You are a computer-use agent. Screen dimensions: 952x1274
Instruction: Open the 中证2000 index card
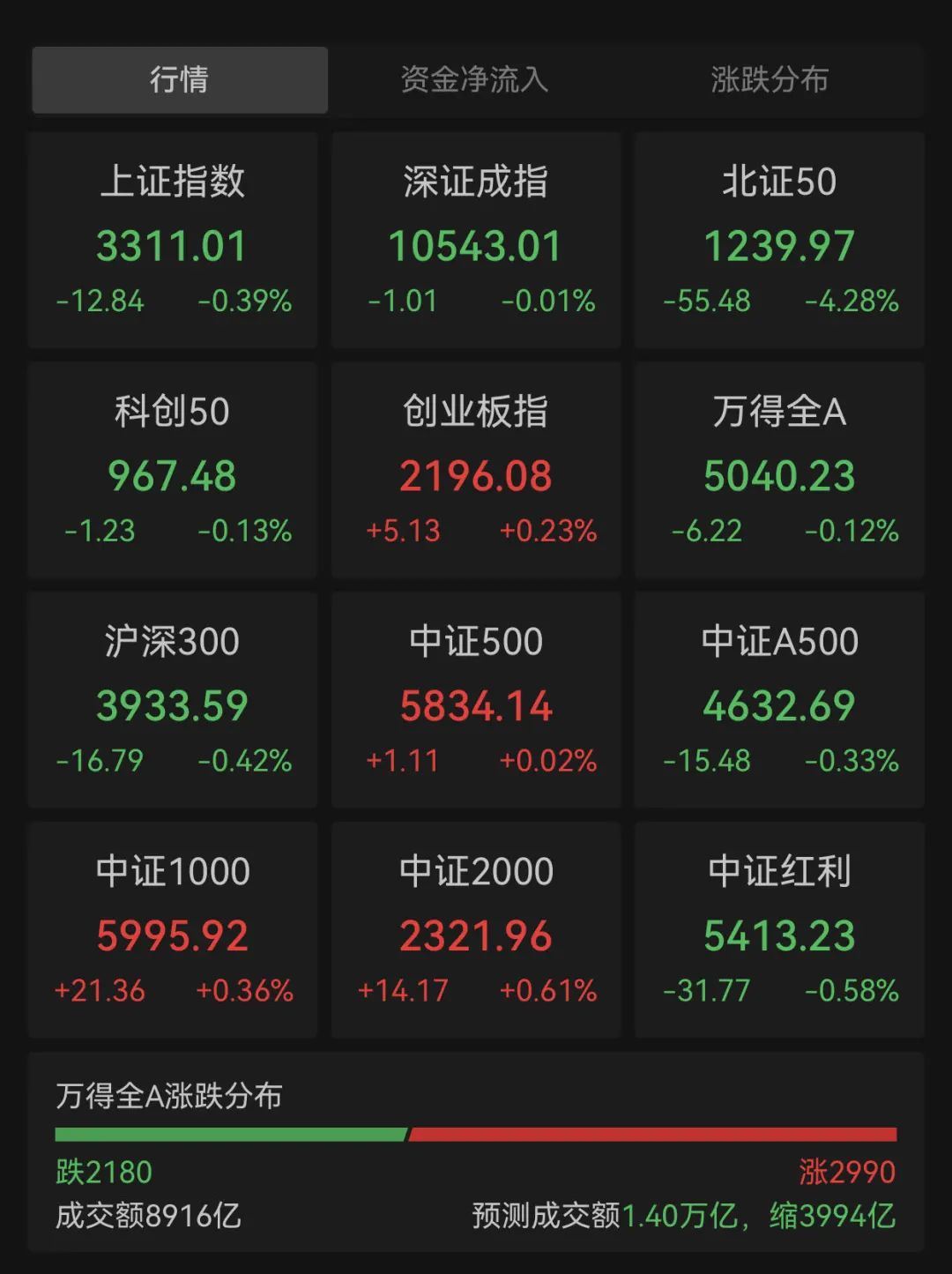click(476, 930)
